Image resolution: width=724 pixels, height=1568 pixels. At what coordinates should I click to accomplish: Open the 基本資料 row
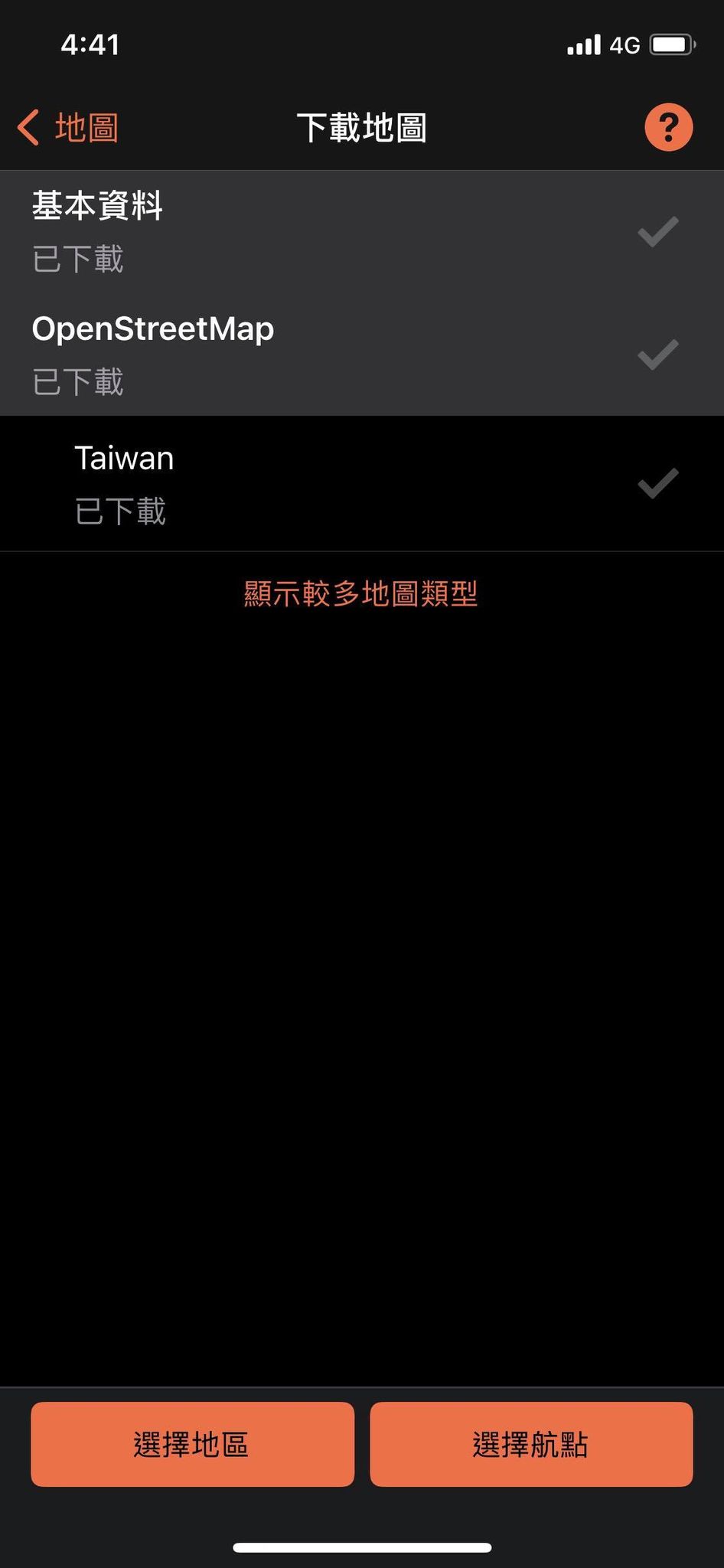(x=362, y=232)
